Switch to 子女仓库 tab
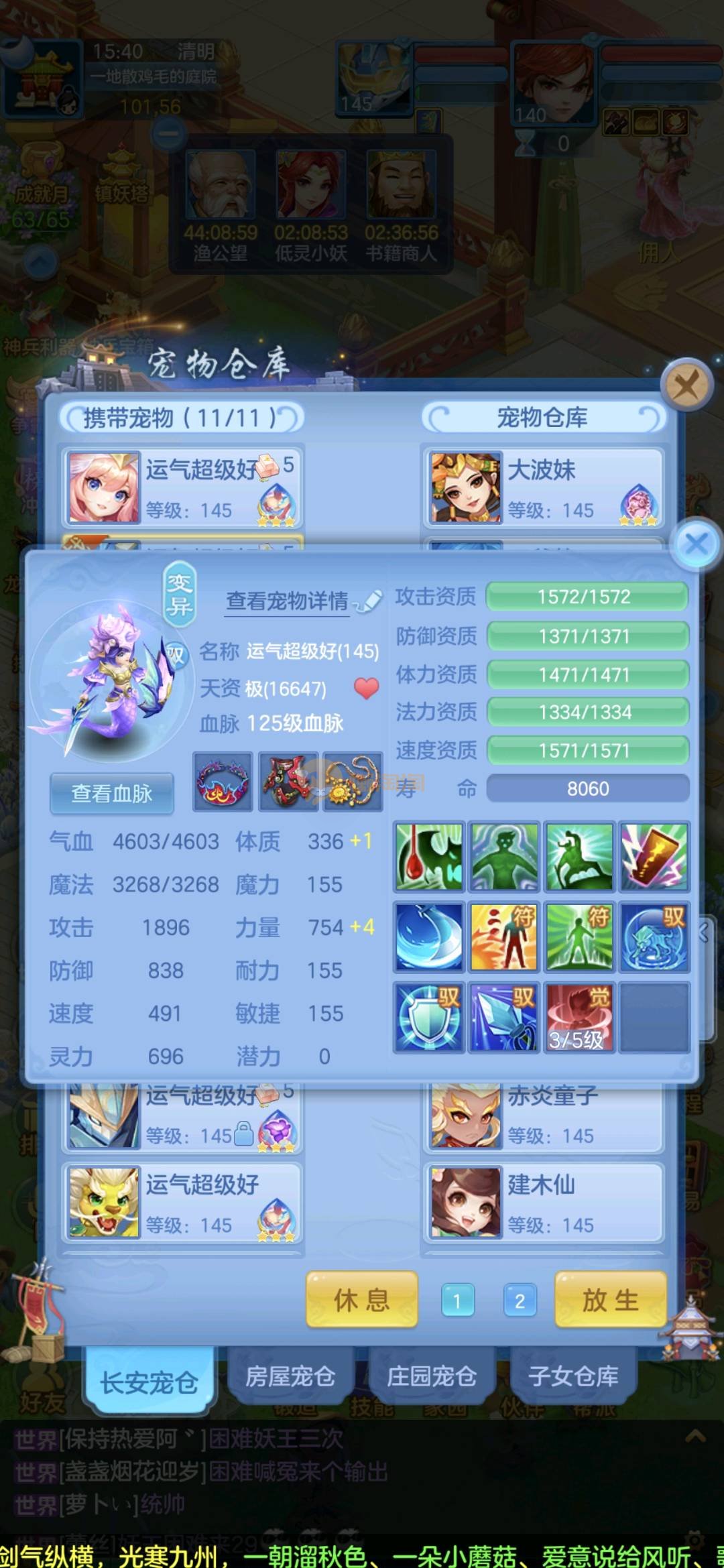The width and height of the screenshot is (724, 1568). 573,1376
